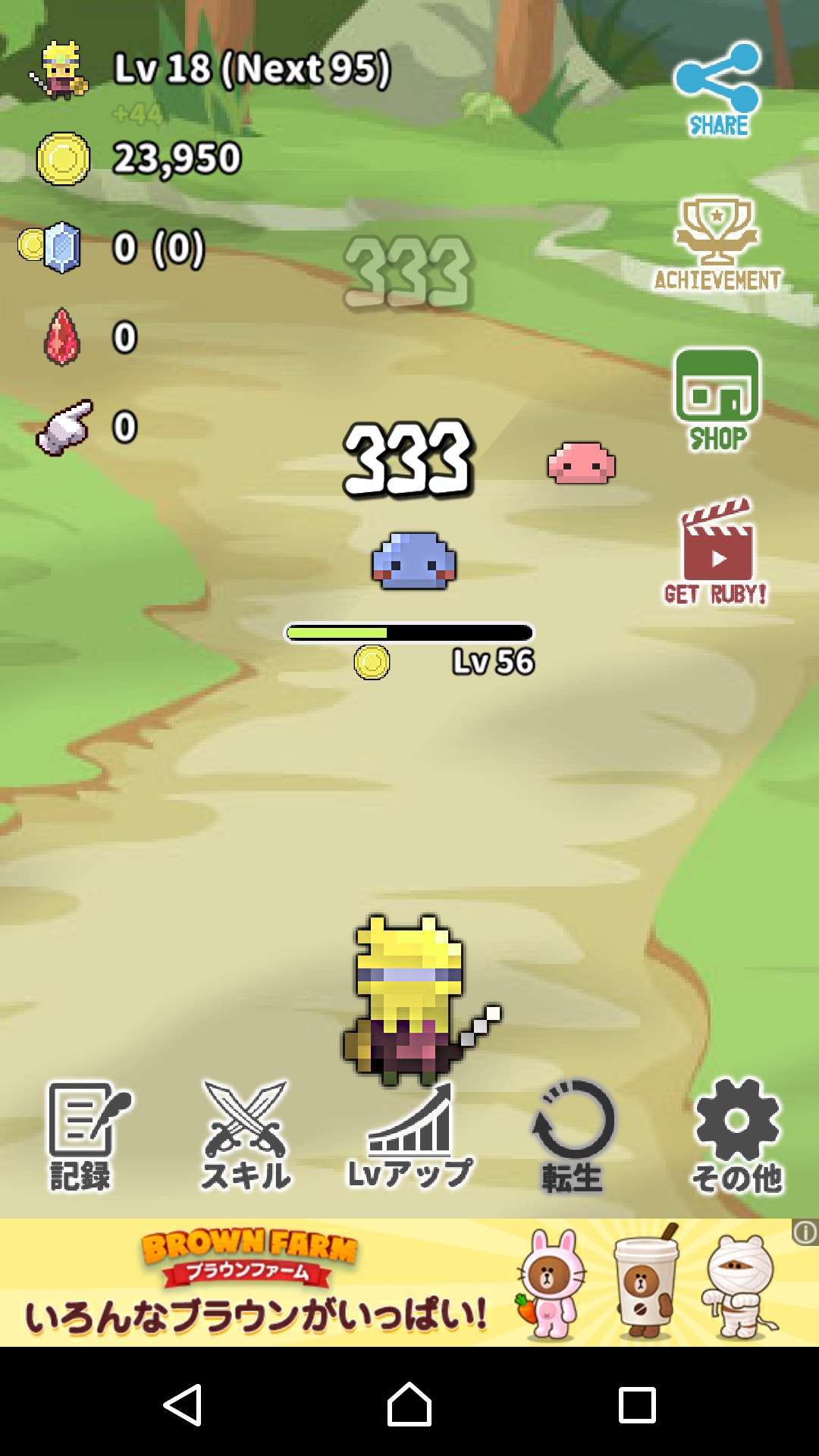Image resolution: width=819 pixels, height=1456 pixels.
Task: Tap the SHARE button
Action: pyautogui.click(x=717, y=89)
